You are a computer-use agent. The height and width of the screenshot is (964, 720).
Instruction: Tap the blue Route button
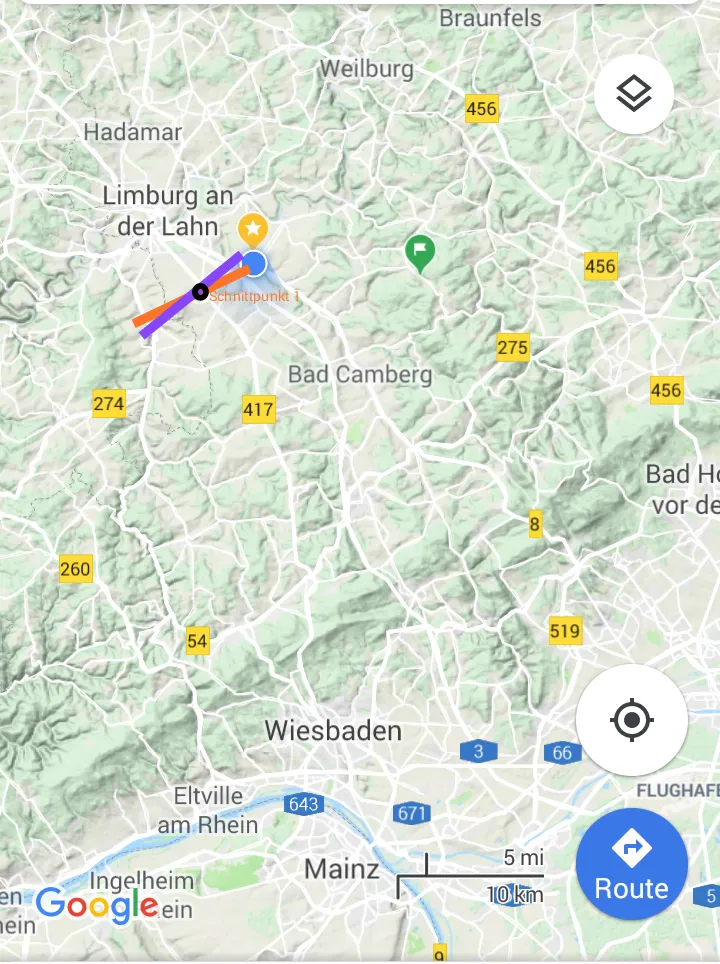tap(631, 864)
